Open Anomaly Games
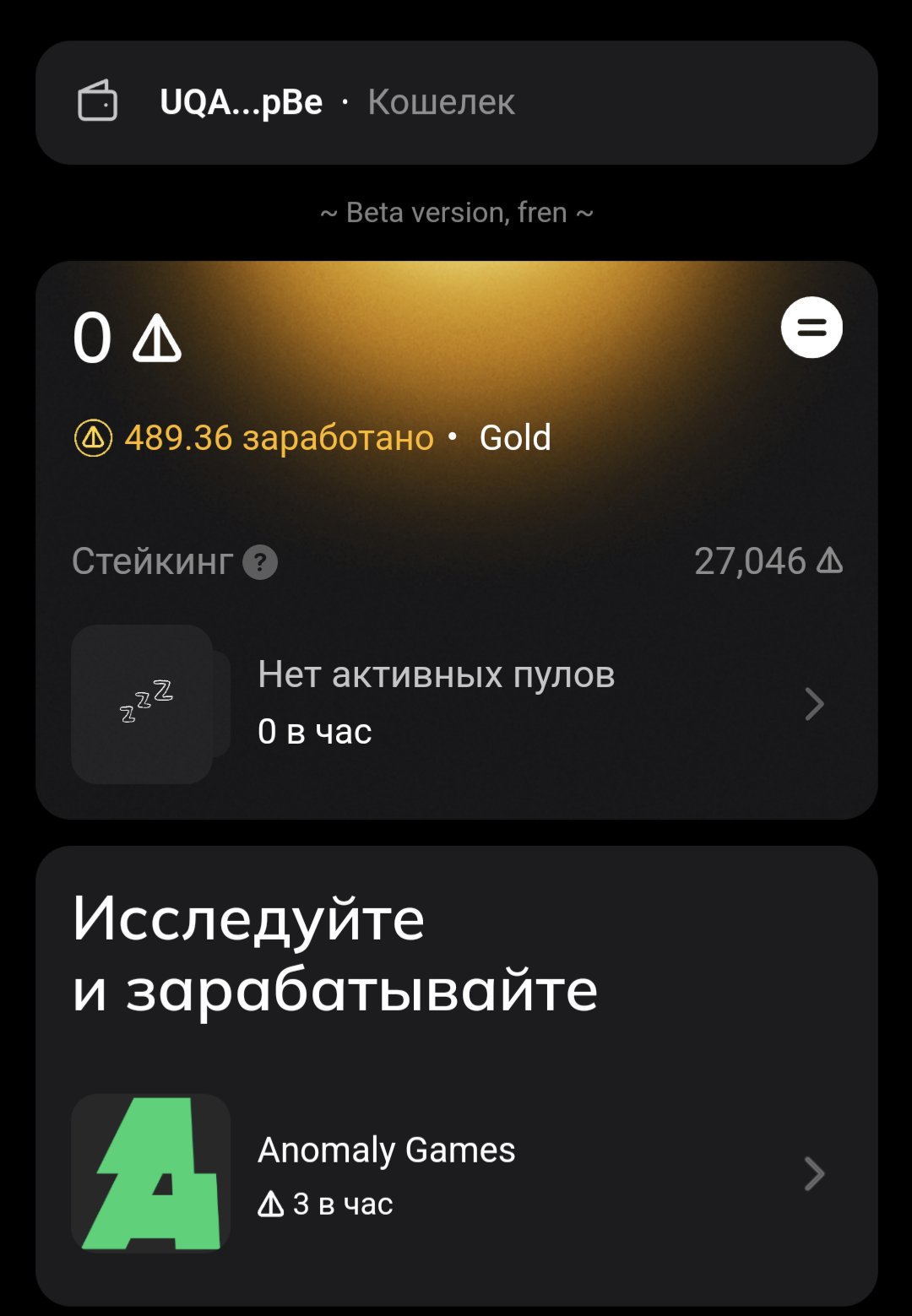The height and width of the screenshot is (1316, 912). (456, 1173)
